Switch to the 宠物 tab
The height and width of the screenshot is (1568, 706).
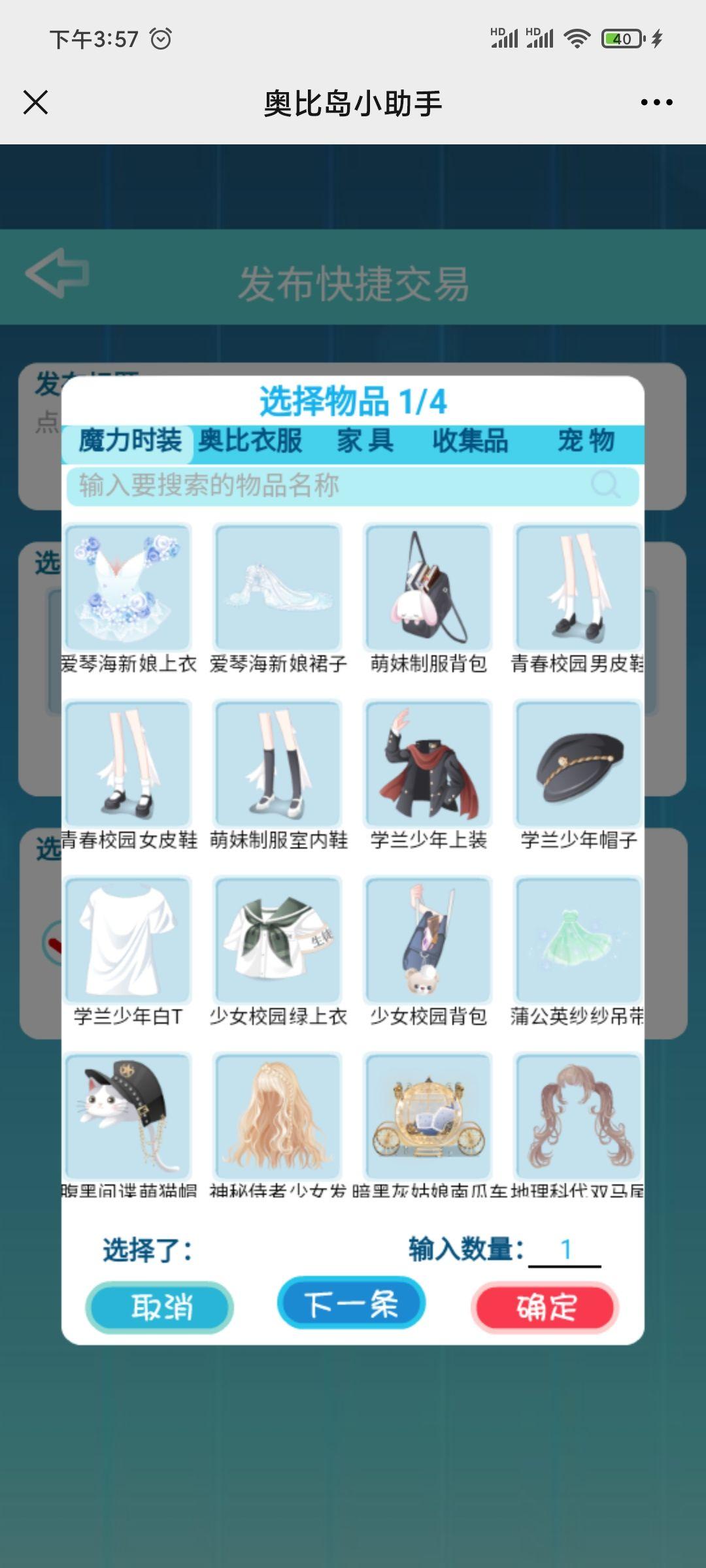click(586, 441)
